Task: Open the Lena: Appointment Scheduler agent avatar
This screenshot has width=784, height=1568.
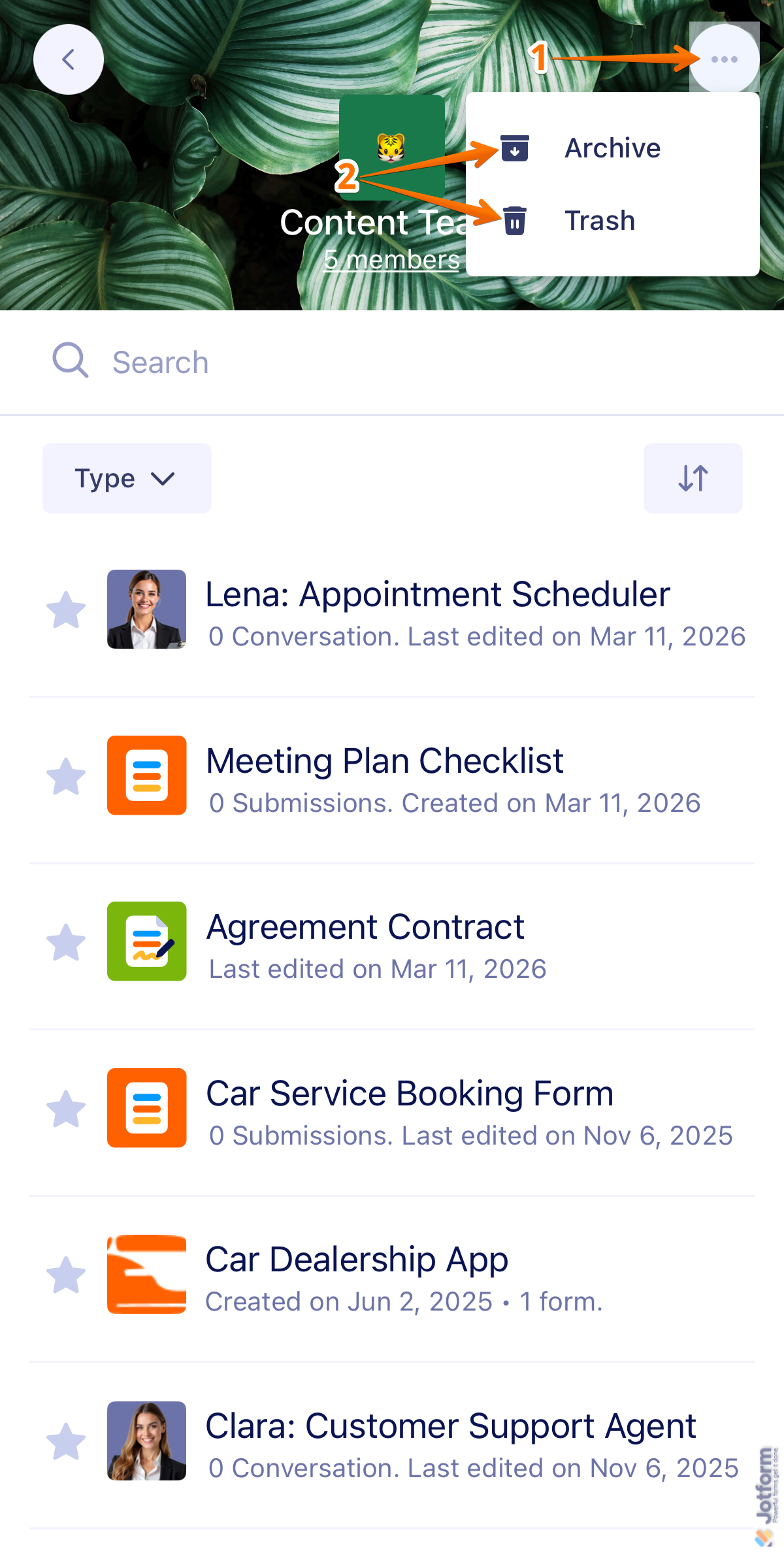Action: click(146, 609)
